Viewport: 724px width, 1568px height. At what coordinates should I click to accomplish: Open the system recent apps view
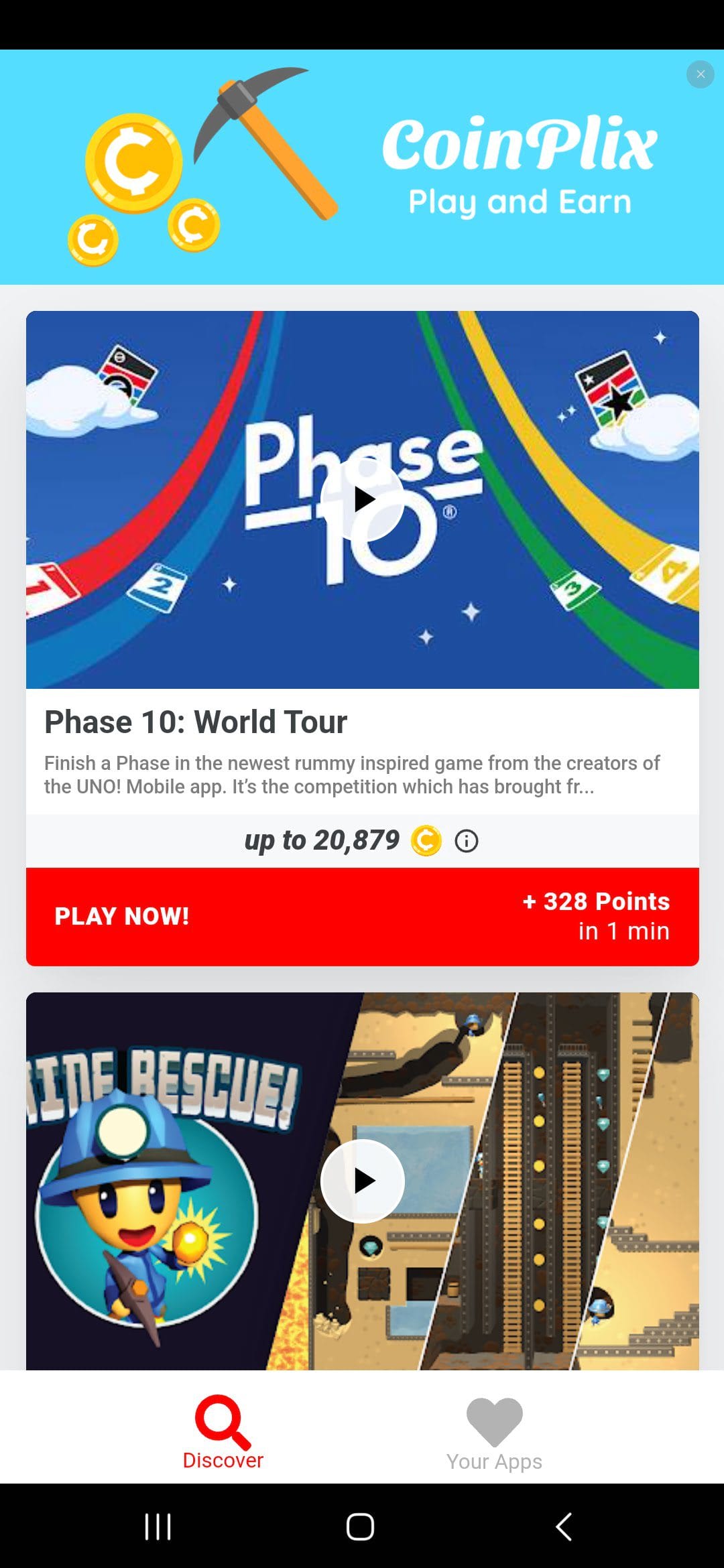(158, 1527)
